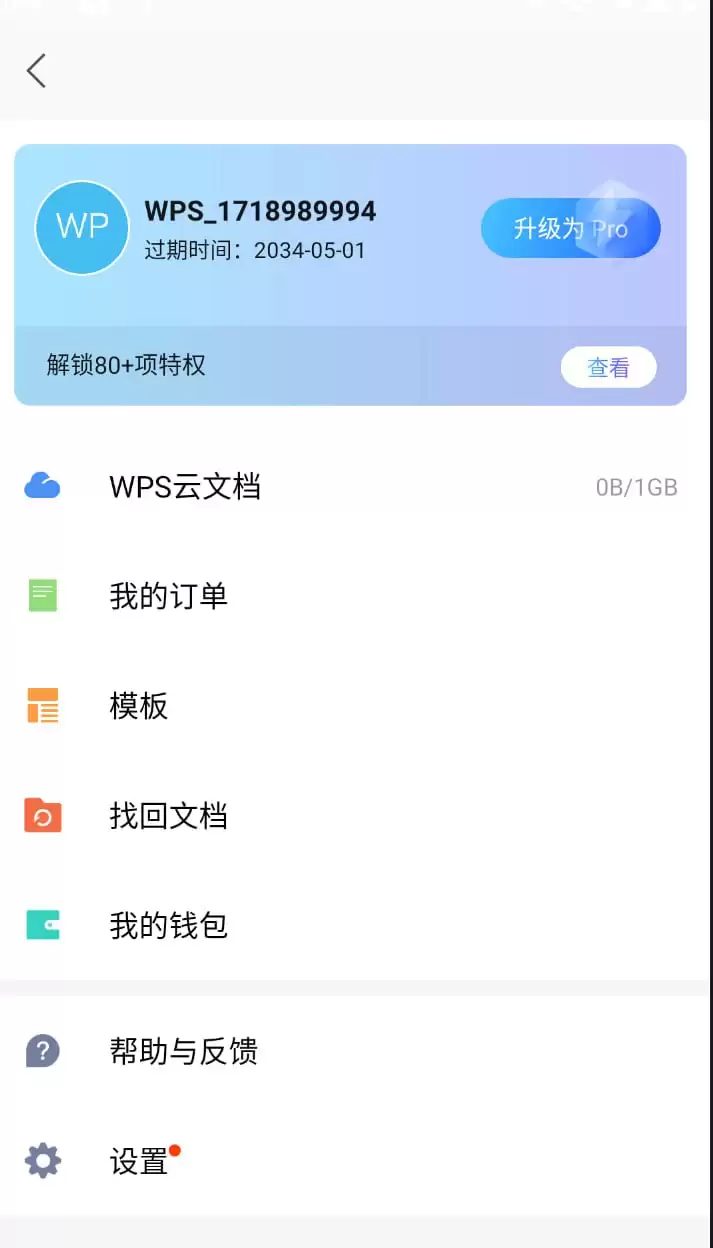Open the WP profile avatar
This screenshot has width=713, height=1248.
pos(82,228)
